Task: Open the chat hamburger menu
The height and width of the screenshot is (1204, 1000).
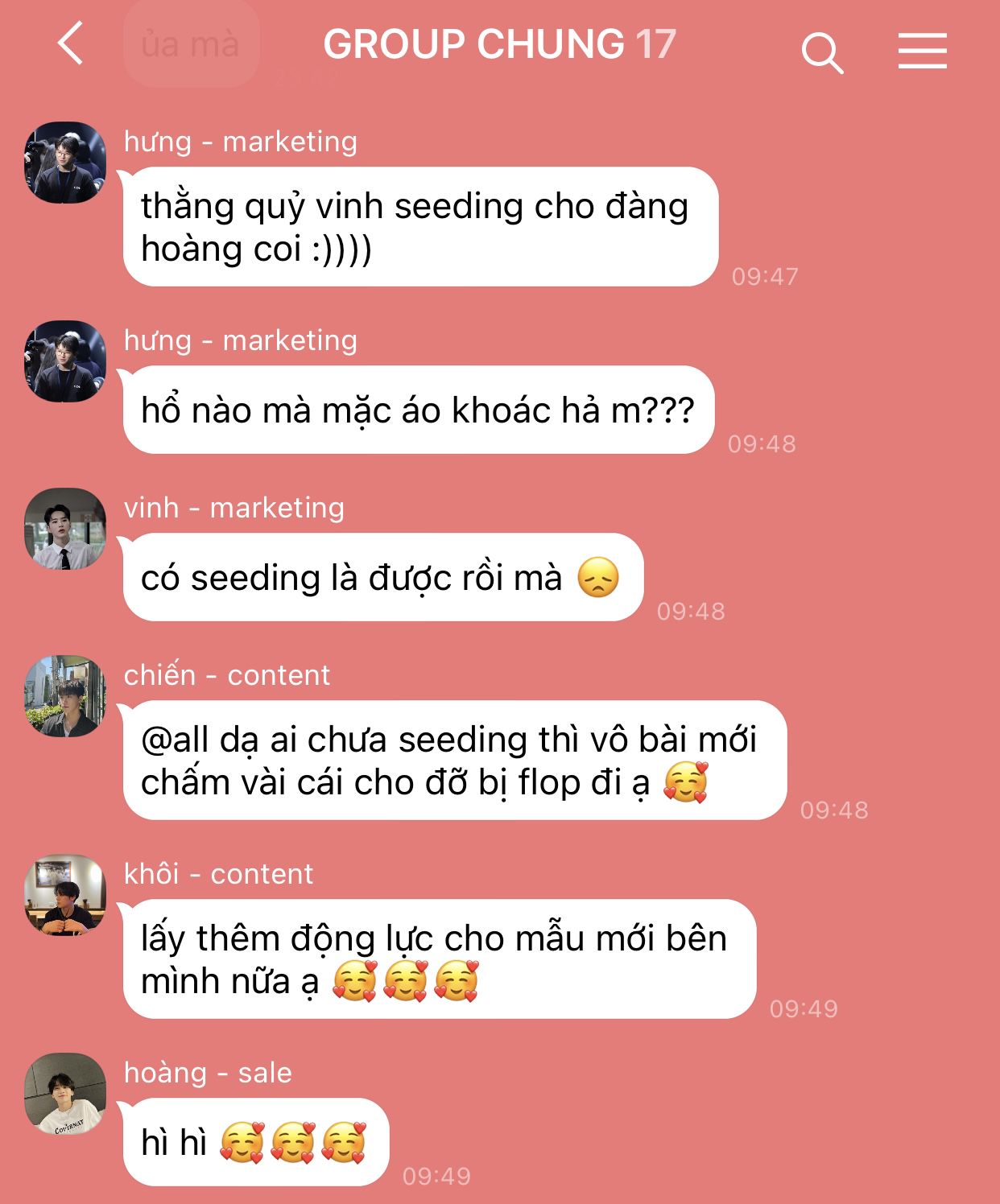Action: (x=922, y=52)
